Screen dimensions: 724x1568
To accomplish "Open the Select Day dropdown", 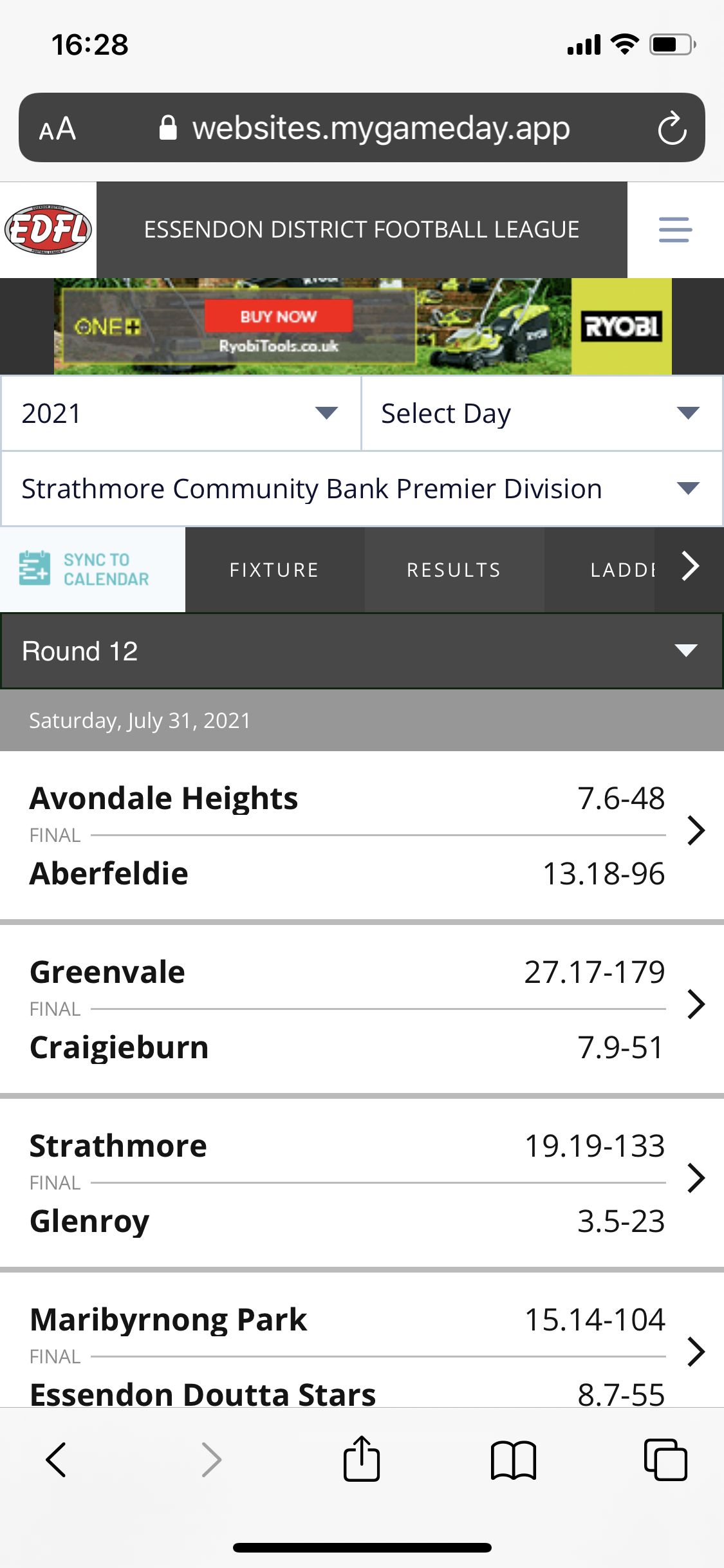I will pyautogui.click(x=542, y=413).
